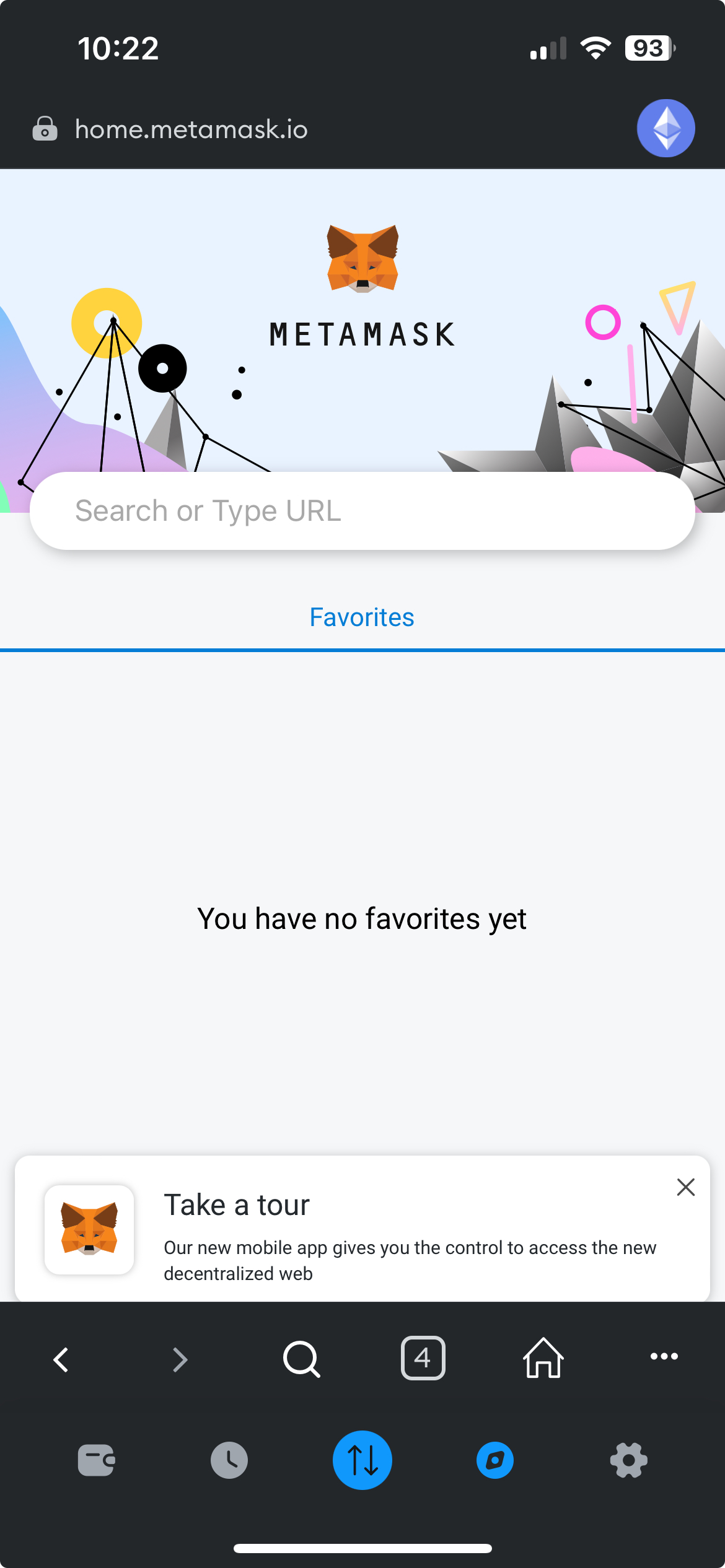Go forward to the next page
Screen dimensions: 725x1568
click(x=180, y=1359)
